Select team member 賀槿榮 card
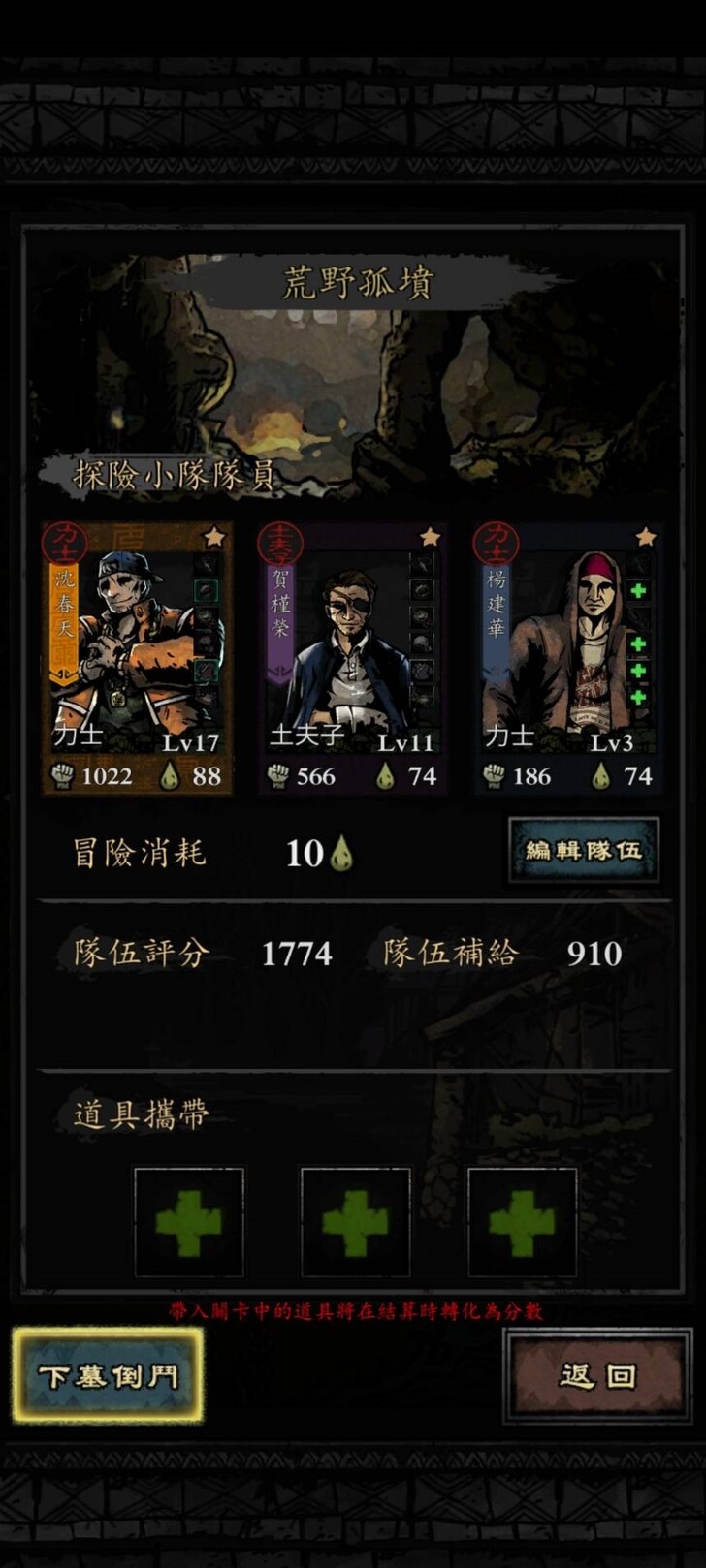The image size is (706, 1568). [x=352, y=659]
